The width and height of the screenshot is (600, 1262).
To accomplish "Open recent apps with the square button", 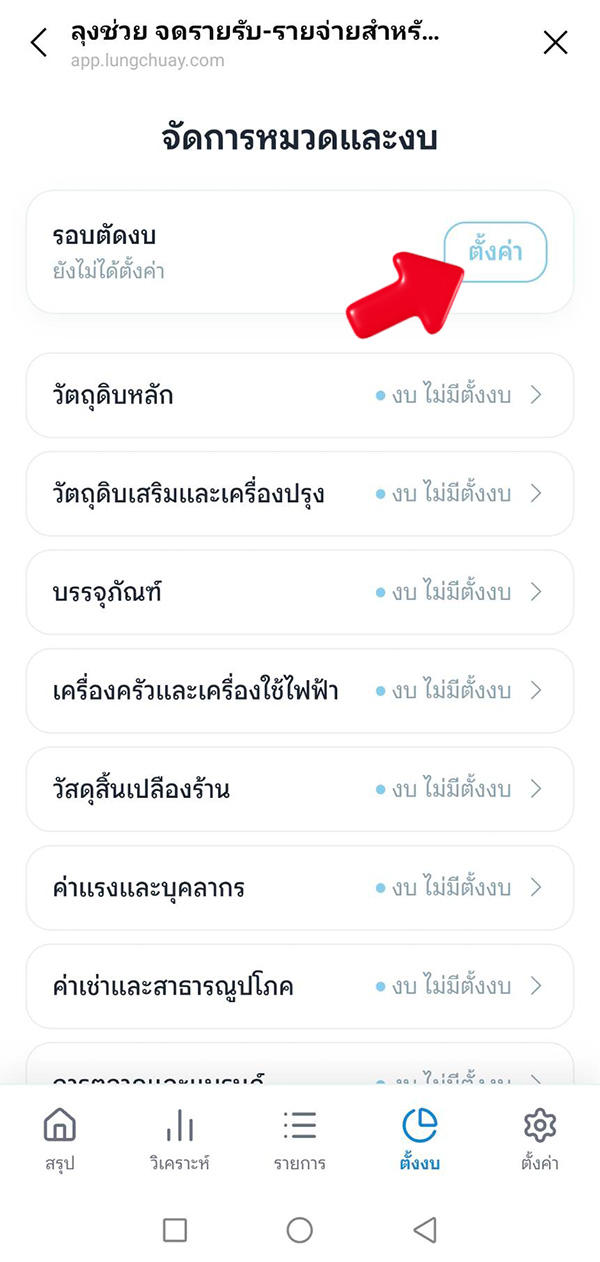I will (175, 1229).
